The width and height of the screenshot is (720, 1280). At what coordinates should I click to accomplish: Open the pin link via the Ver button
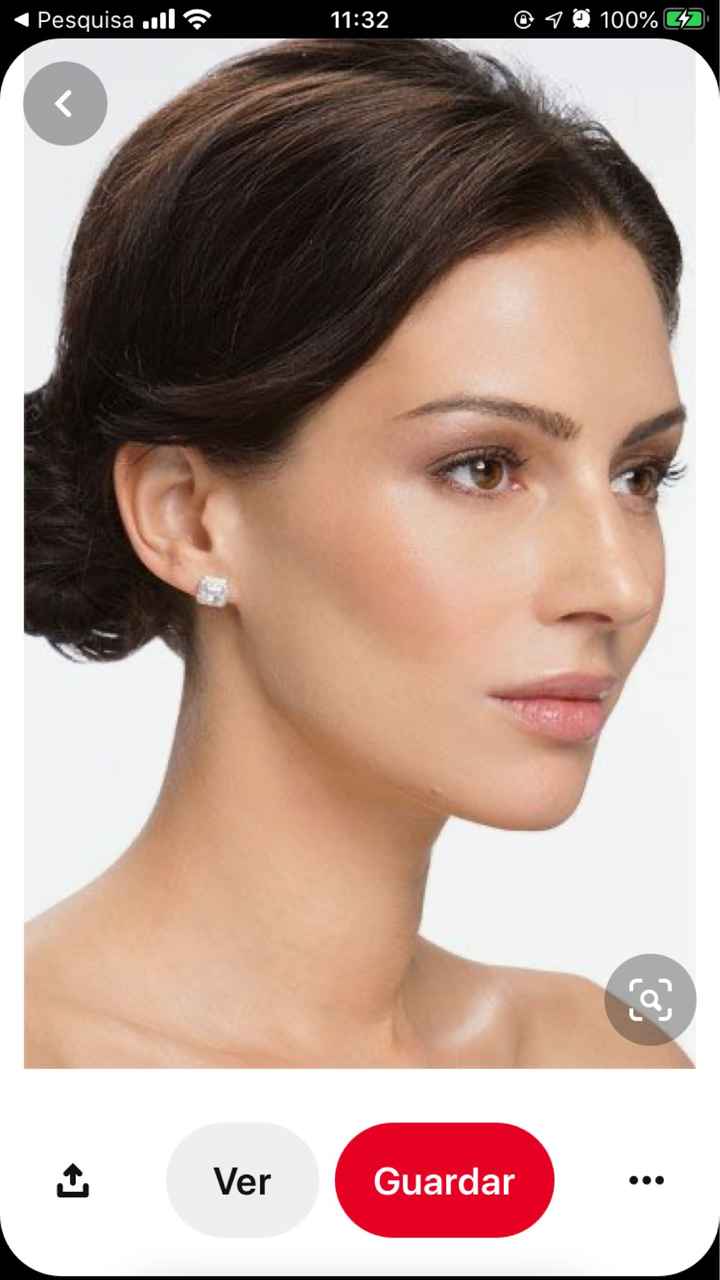pos(242,1181)
